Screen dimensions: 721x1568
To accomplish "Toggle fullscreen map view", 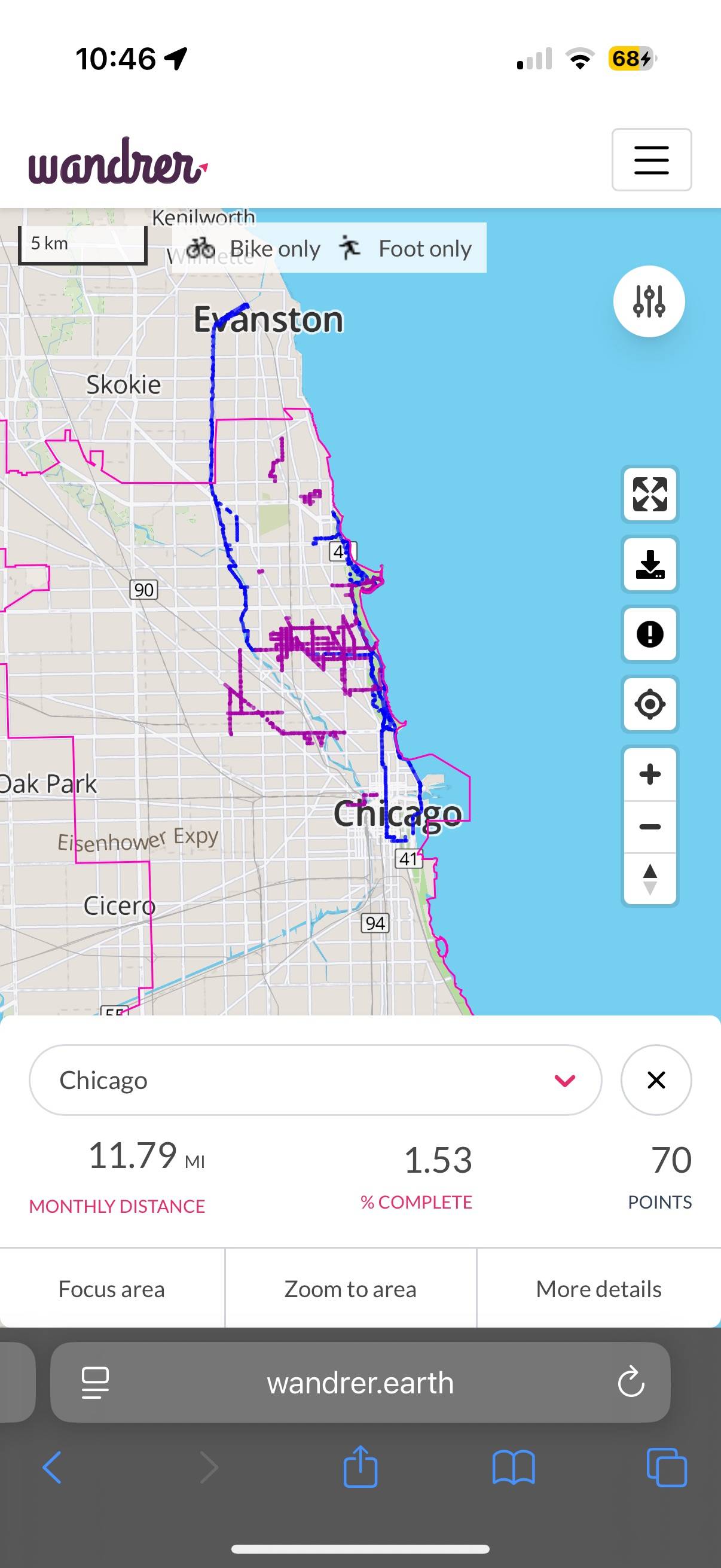I will coord(650,493).
